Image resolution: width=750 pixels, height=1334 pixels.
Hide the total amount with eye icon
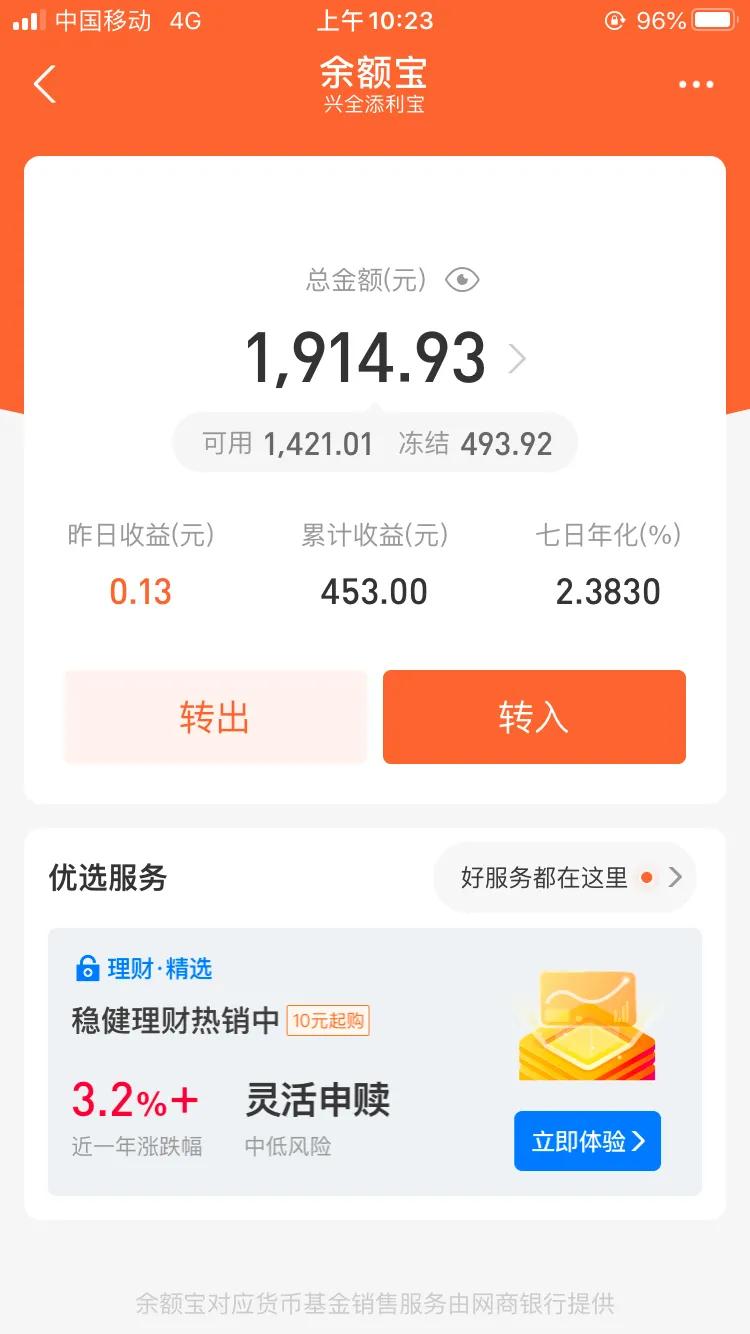pos(462,280)
